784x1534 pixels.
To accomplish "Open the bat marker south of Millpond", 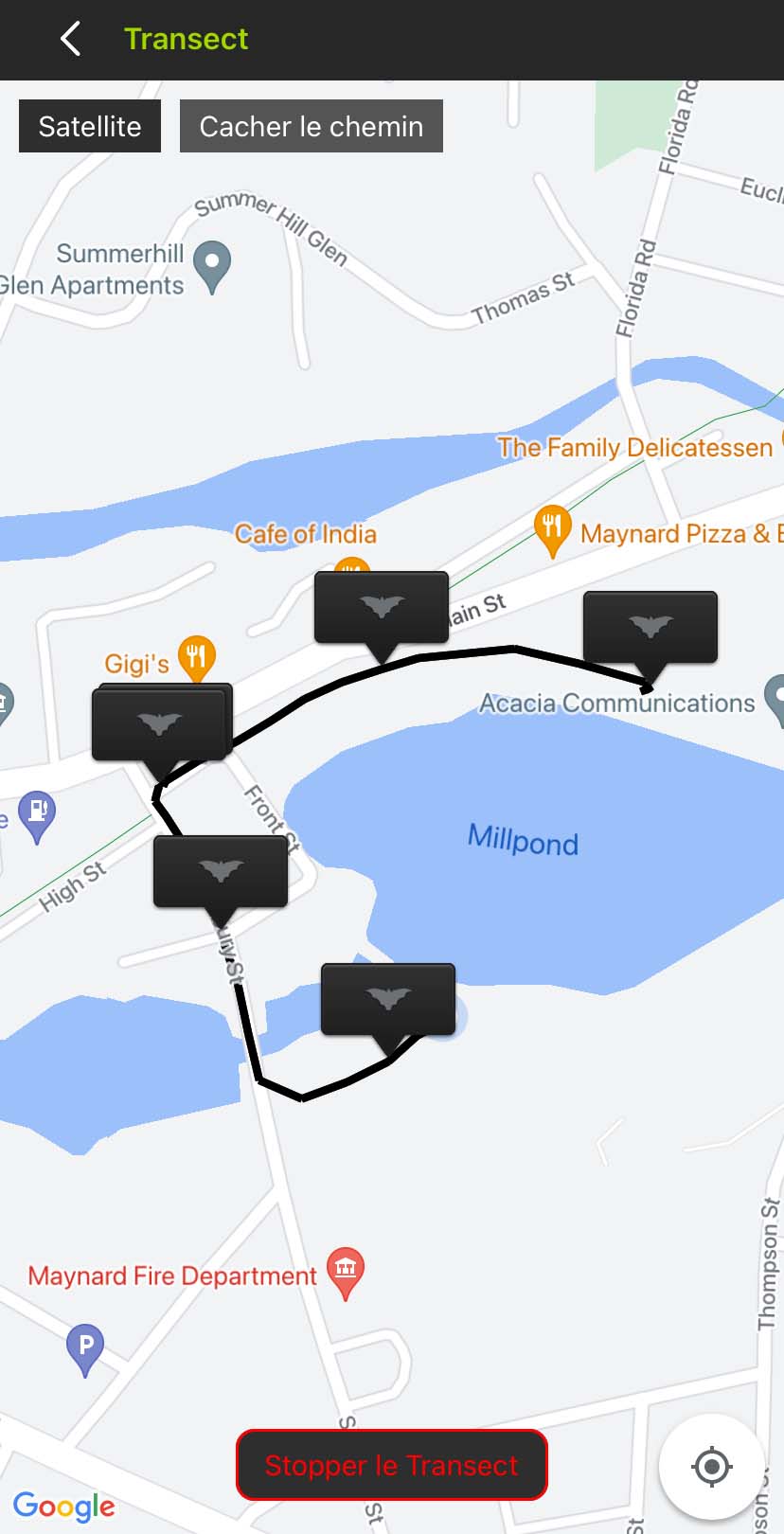I will coord(388,996).
